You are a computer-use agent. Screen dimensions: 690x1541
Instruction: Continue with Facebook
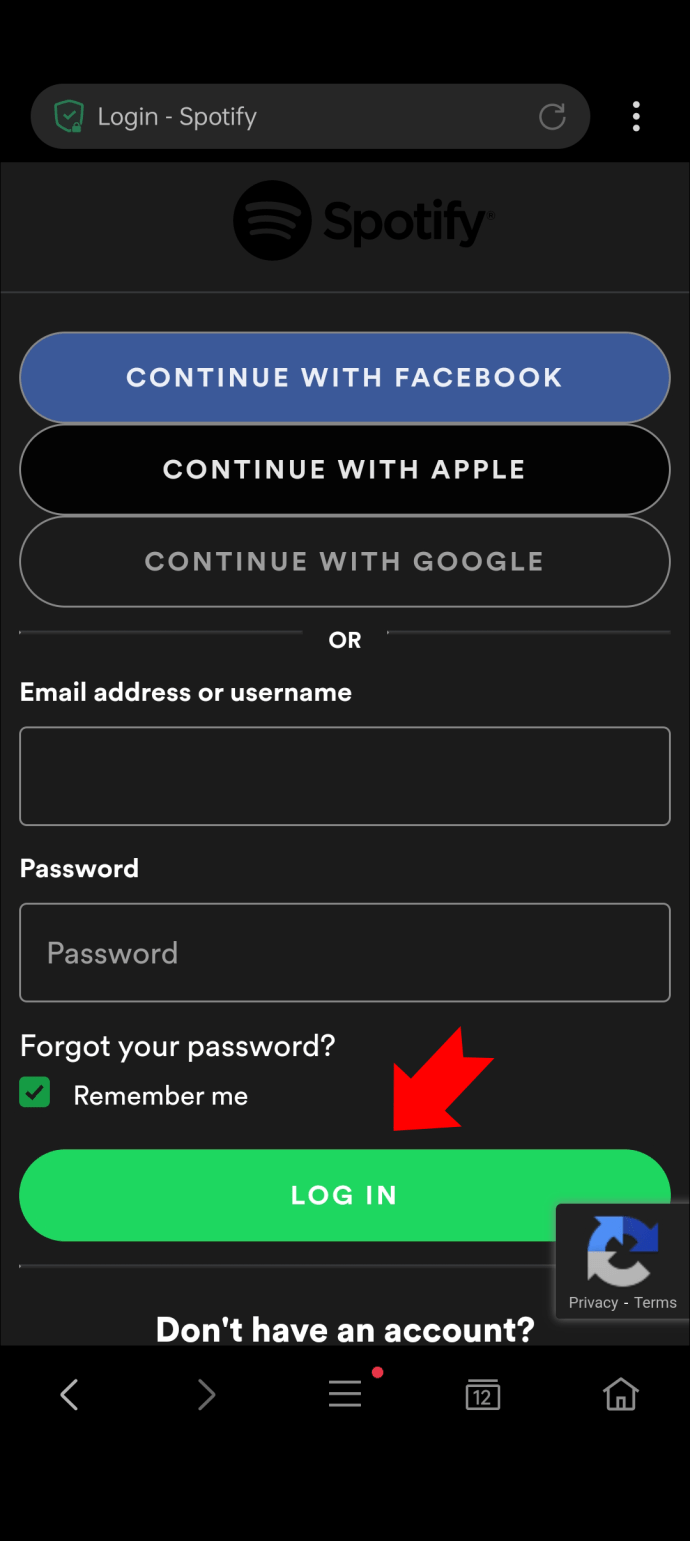click(345, 378)
